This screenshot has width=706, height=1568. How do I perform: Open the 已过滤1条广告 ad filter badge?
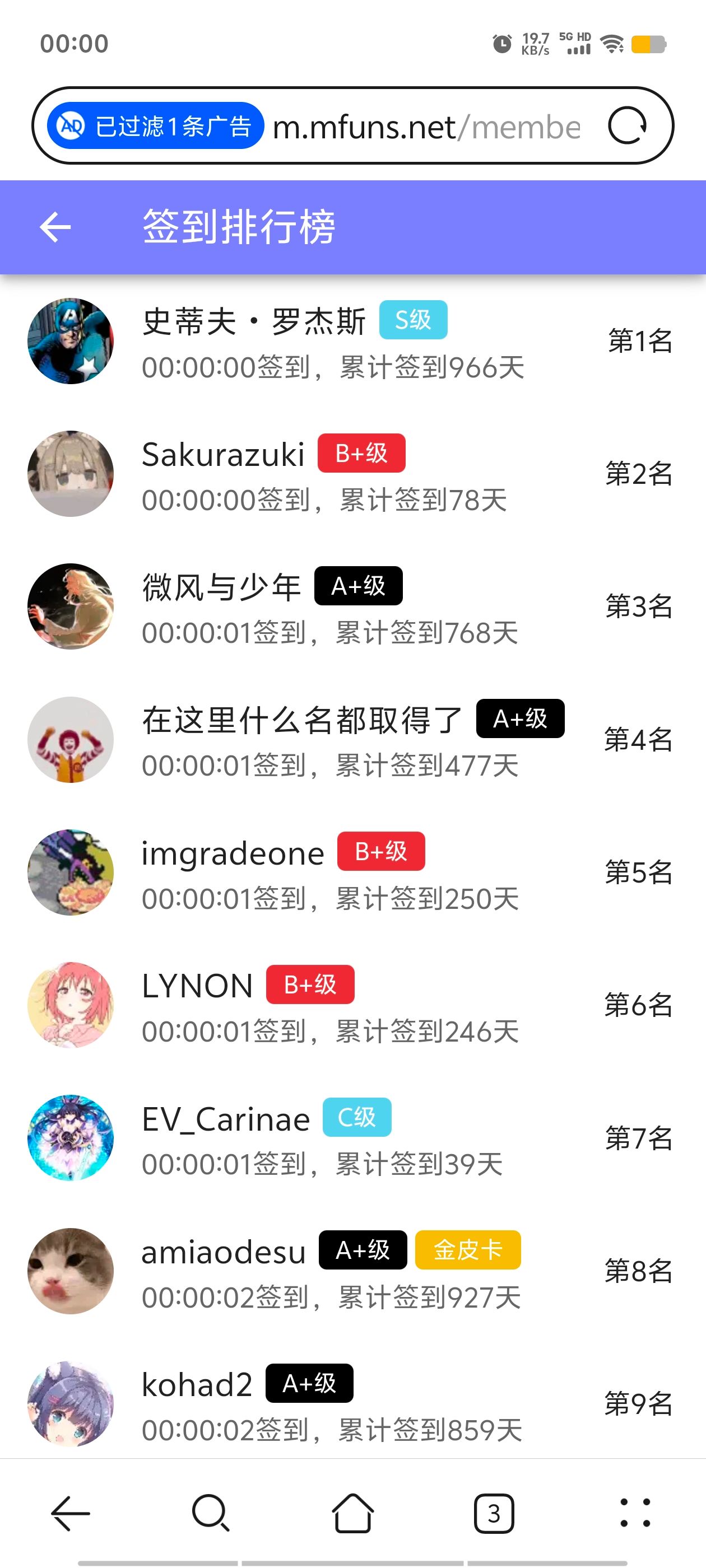pos(156,126)
